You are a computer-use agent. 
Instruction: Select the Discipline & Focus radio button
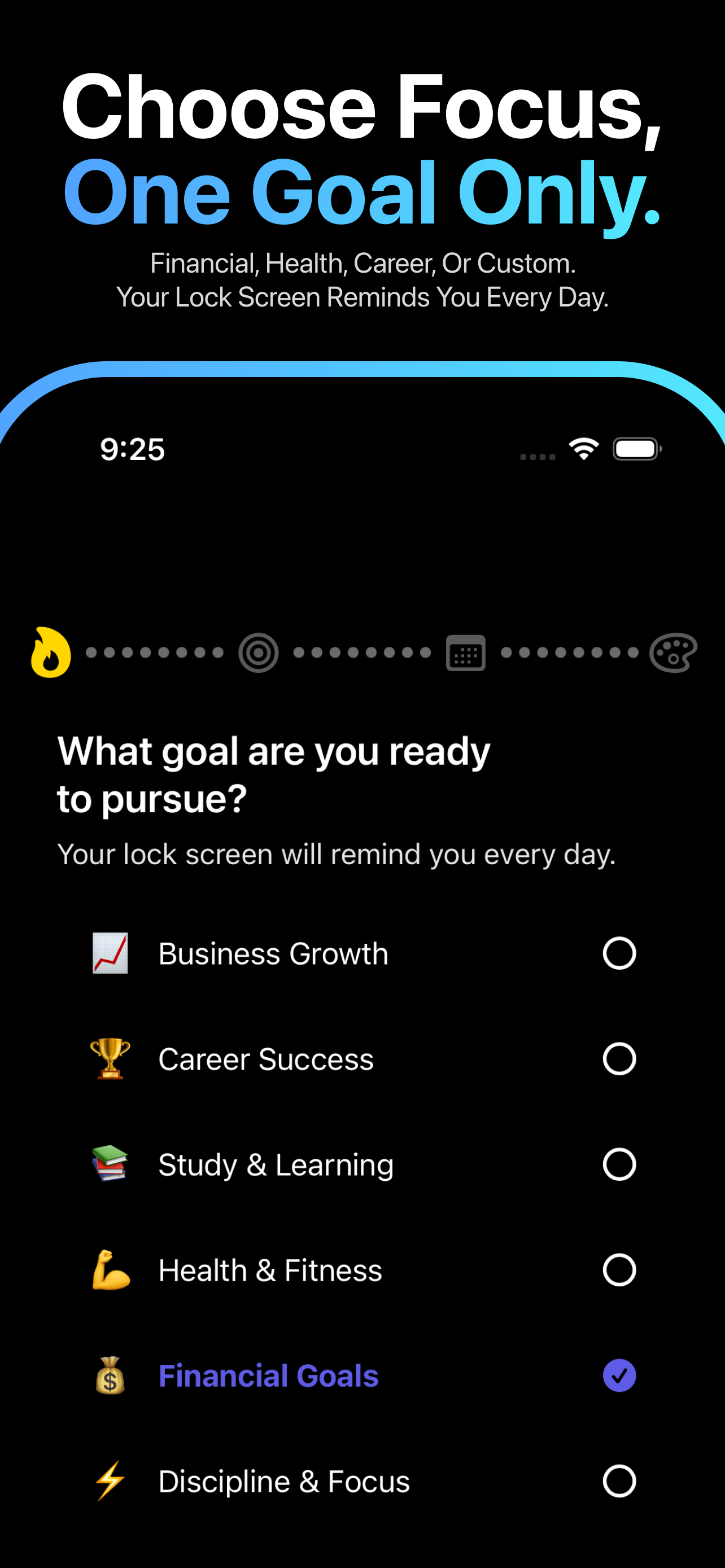point(619,1481)
